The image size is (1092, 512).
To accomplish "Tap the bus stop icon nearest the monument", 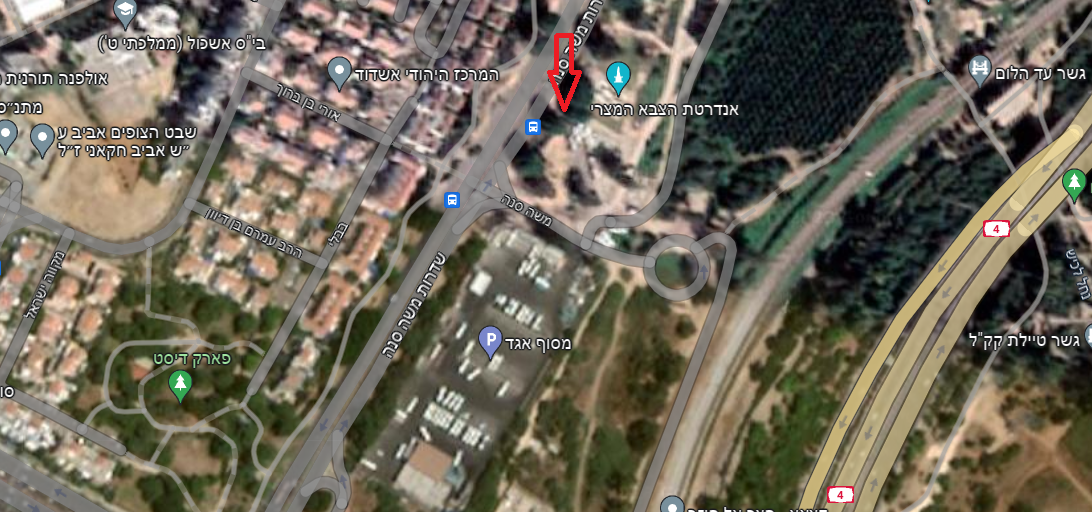I will pos(534,127).
